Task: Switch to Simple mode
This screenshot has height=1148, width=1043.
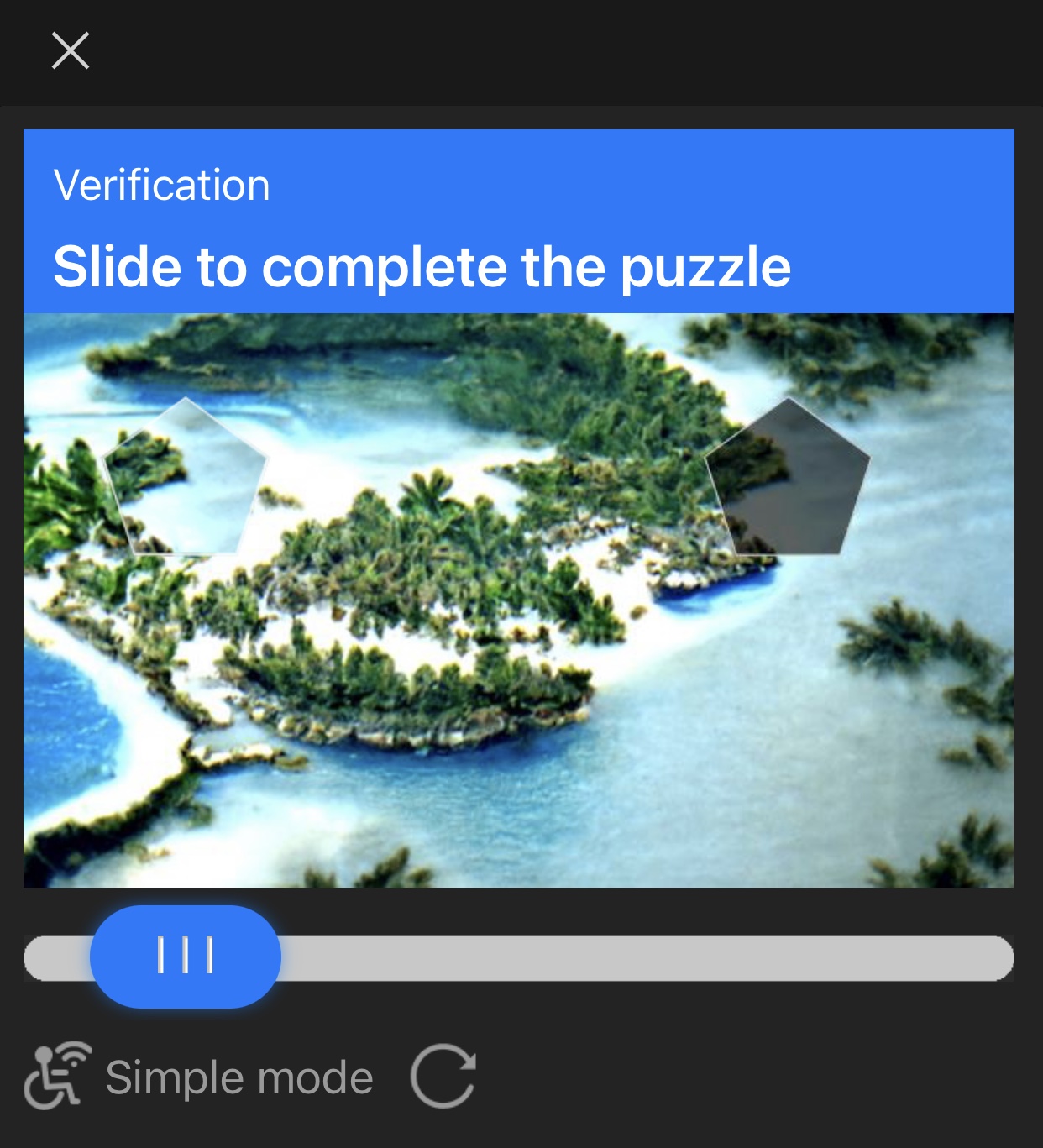Action: (200, 1077)
